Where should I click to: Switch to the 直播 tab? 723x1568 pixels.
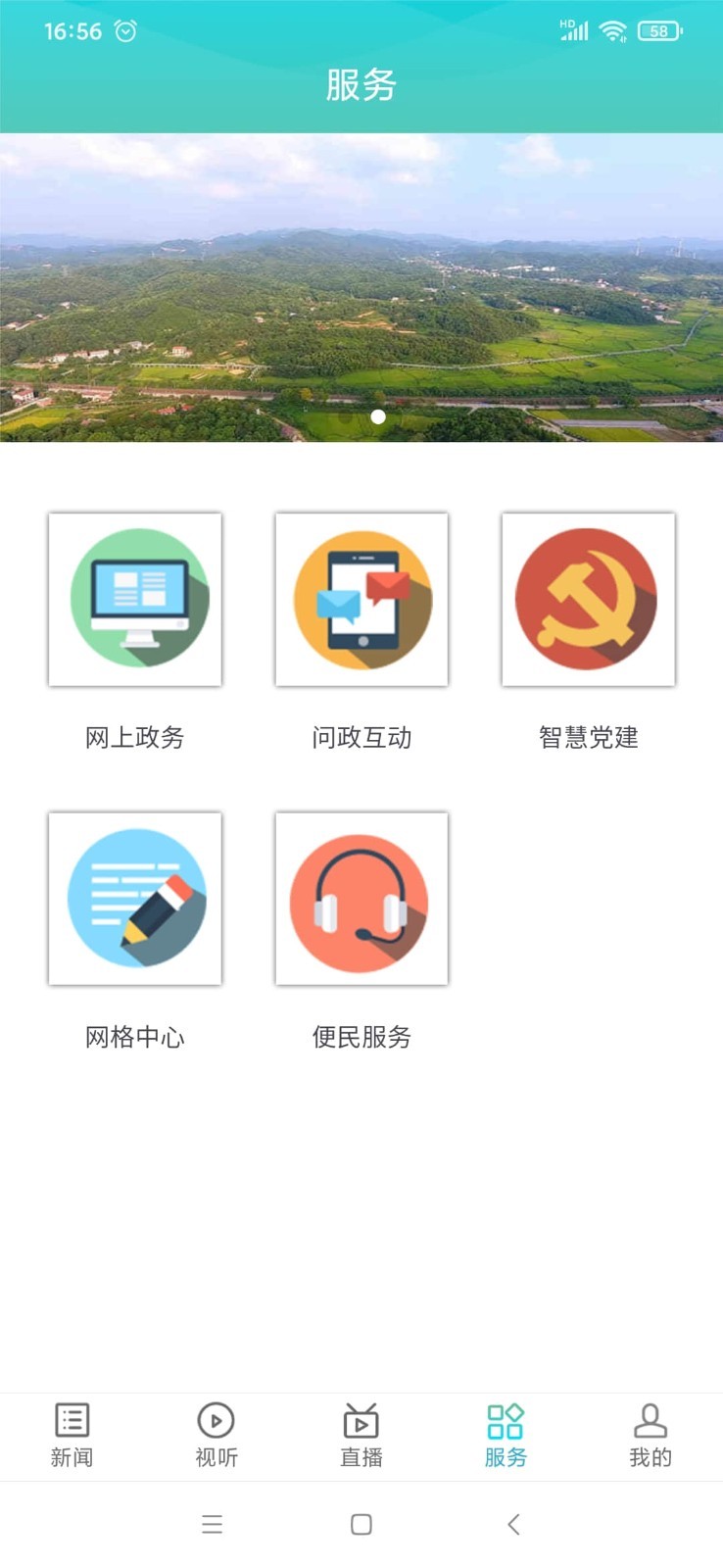(361, 1437)
